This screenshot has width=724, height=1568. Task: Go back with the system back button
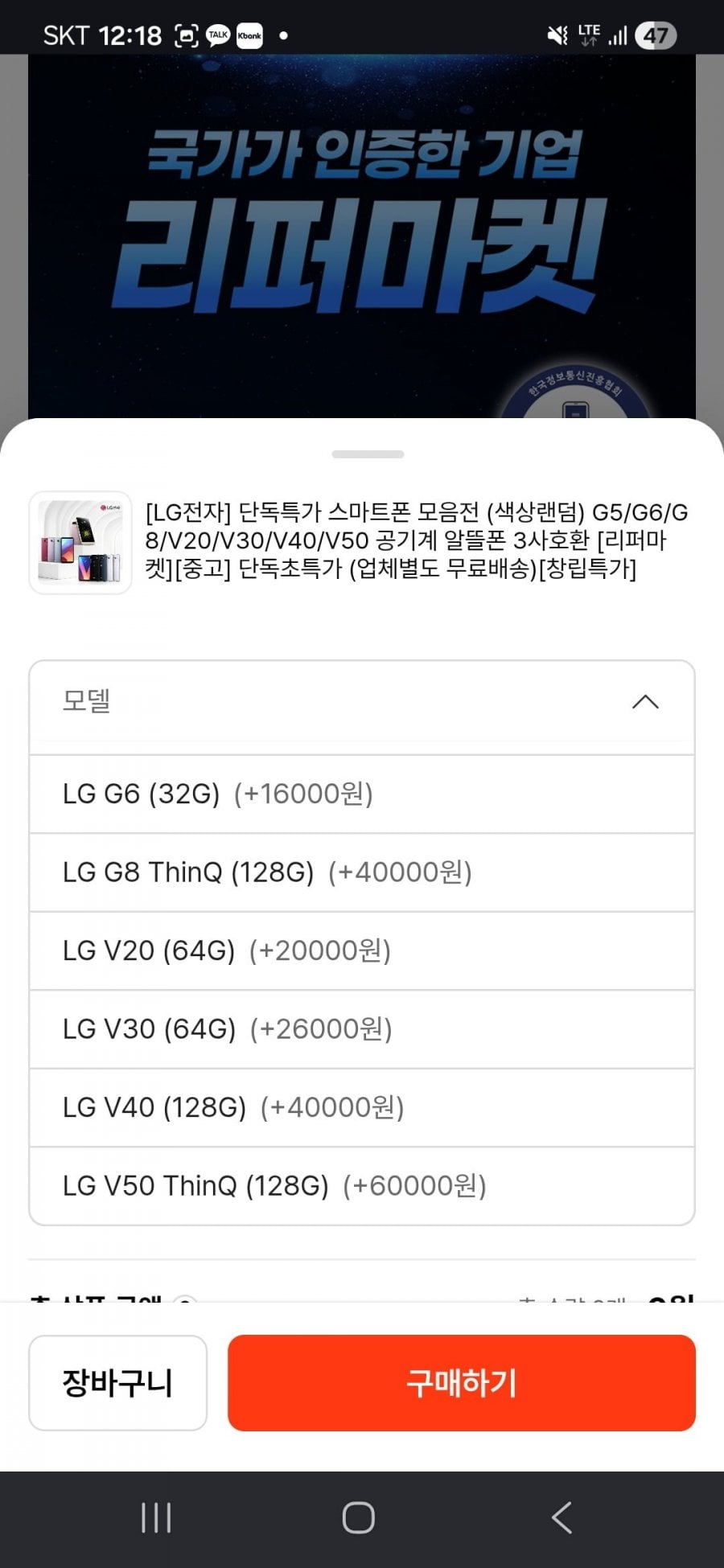[562, 1518]
